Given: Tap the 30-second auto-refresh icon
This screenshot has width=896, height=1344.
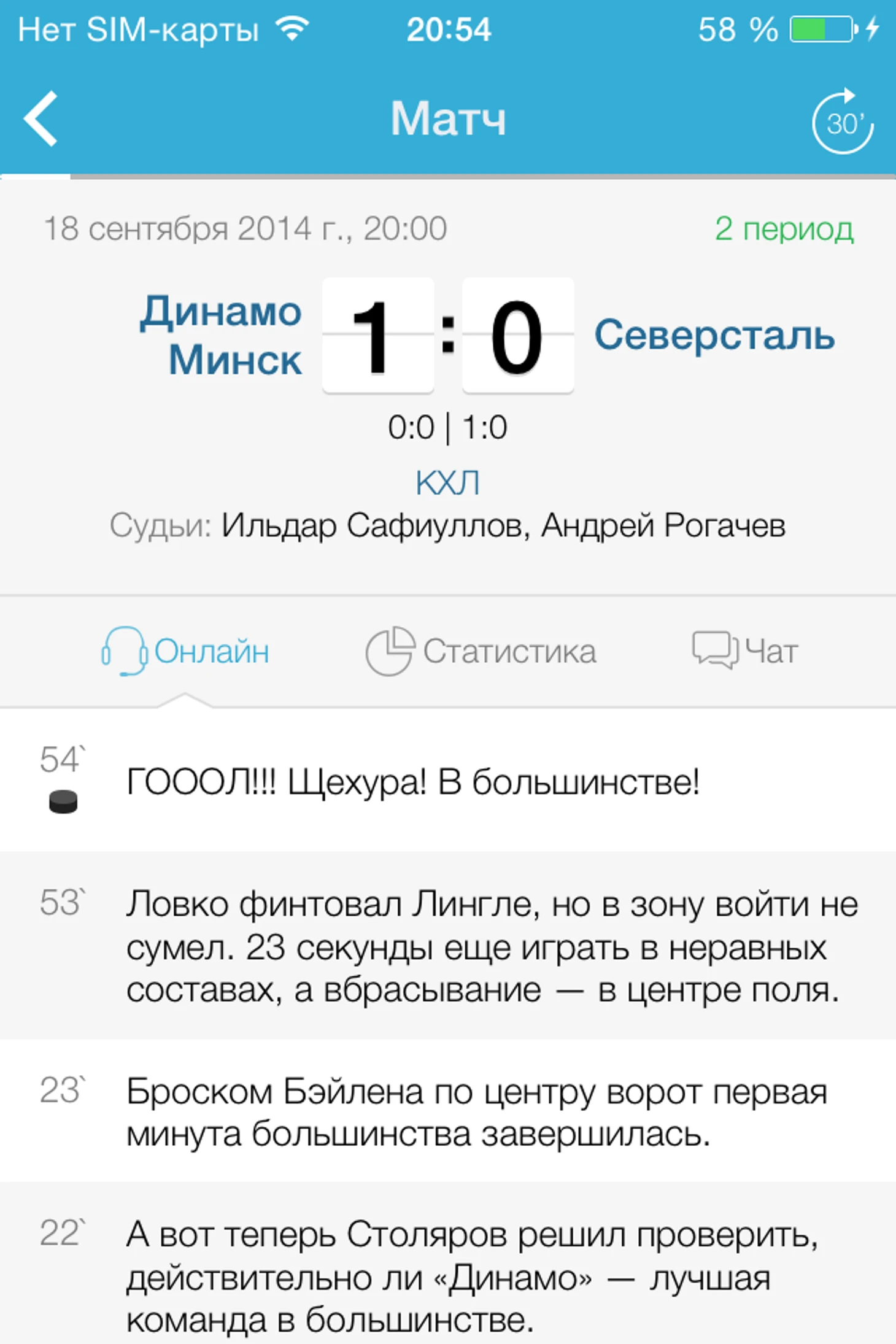Looking at the screenshot, I should [x=843, y=122].
